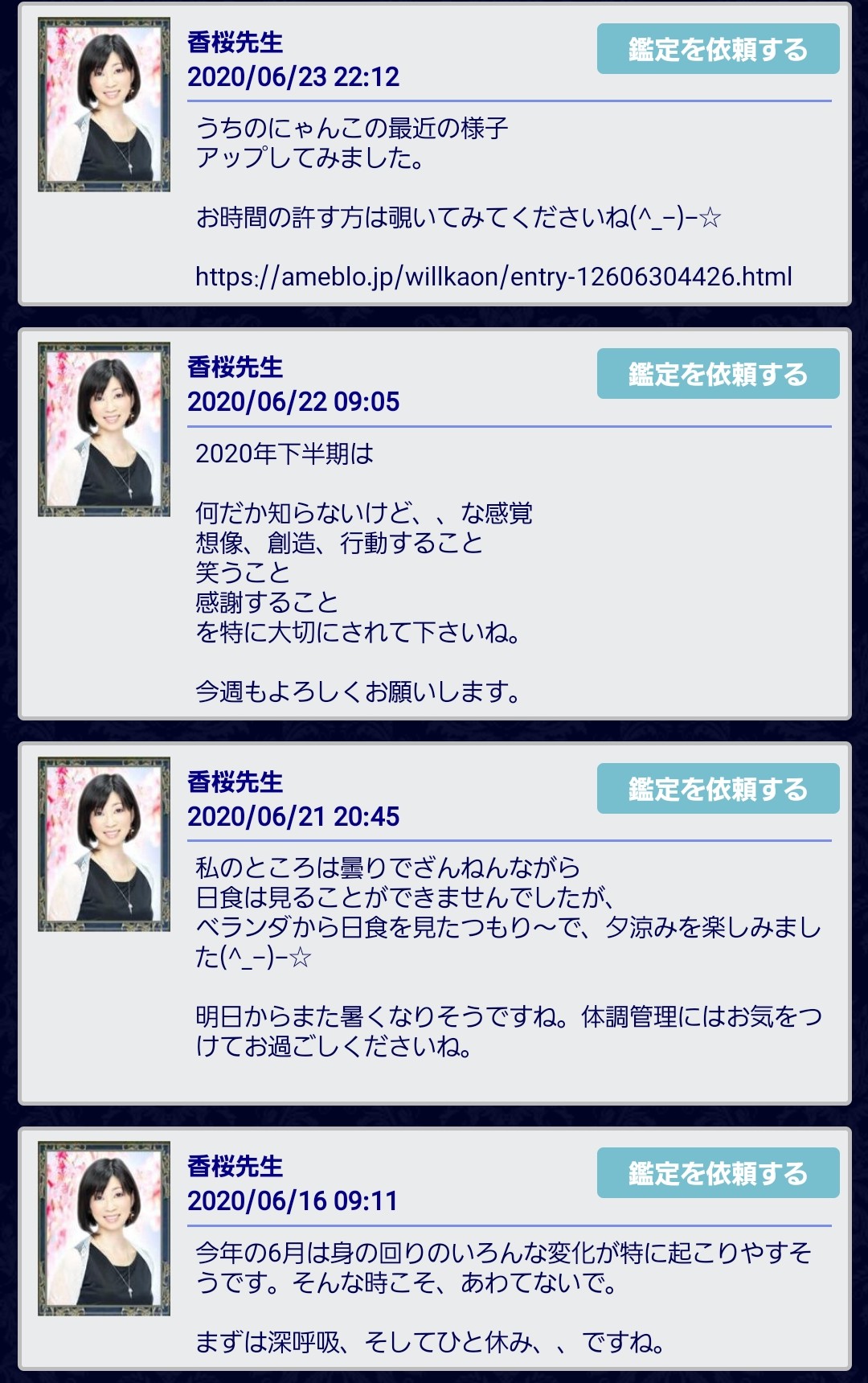The width and height of the screenshot is (868, 1383).
Task: Tap 鑑定を依頼する on the 2020/06/23 22:12 post
Action: (718, 49)
